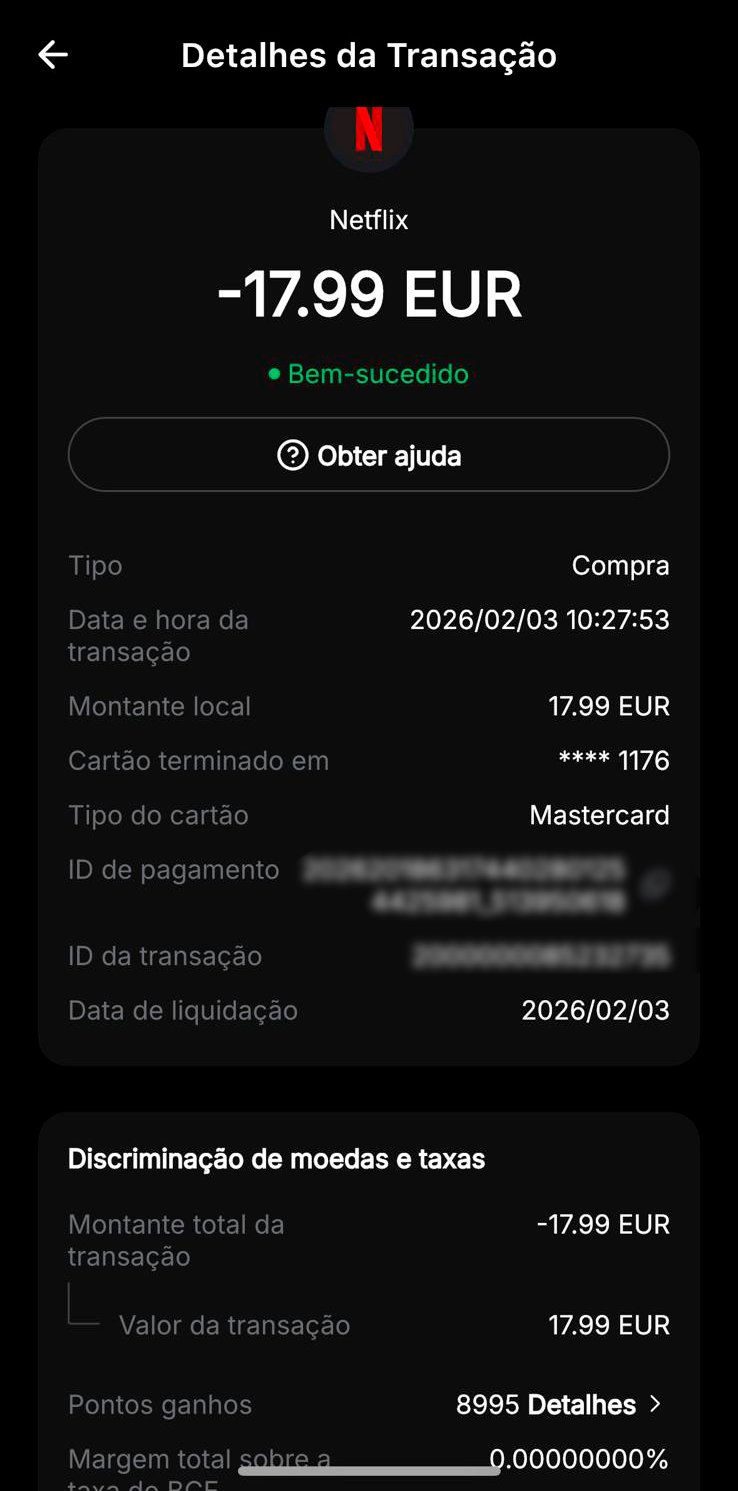Copy the ID de pagamento
The image size is (738, 1491).
pyautogui.click(x=656, y=884)
